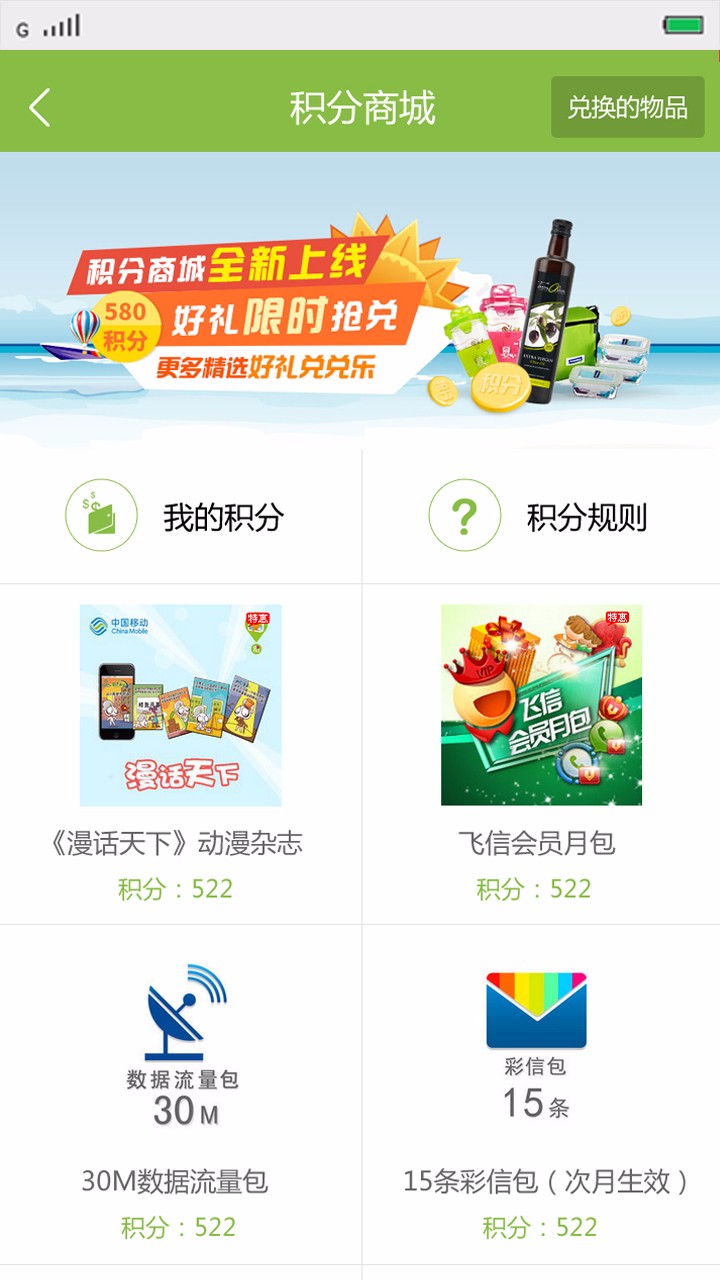Viewport: 720px width, 1280px height.
Task: Open 兑换的物品 redeemed items
Action: [x=627, y=107]
